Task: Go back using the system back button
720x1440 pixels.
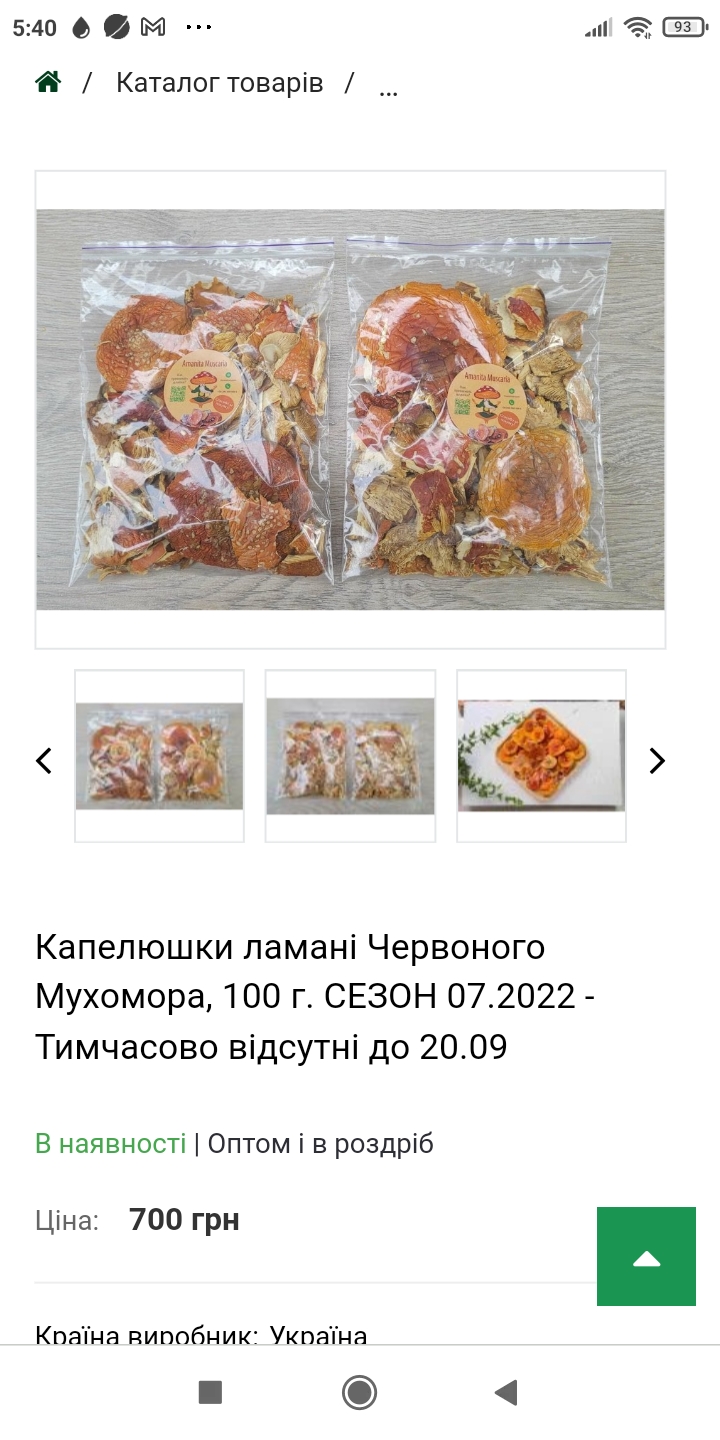Action: (506, 1392)
